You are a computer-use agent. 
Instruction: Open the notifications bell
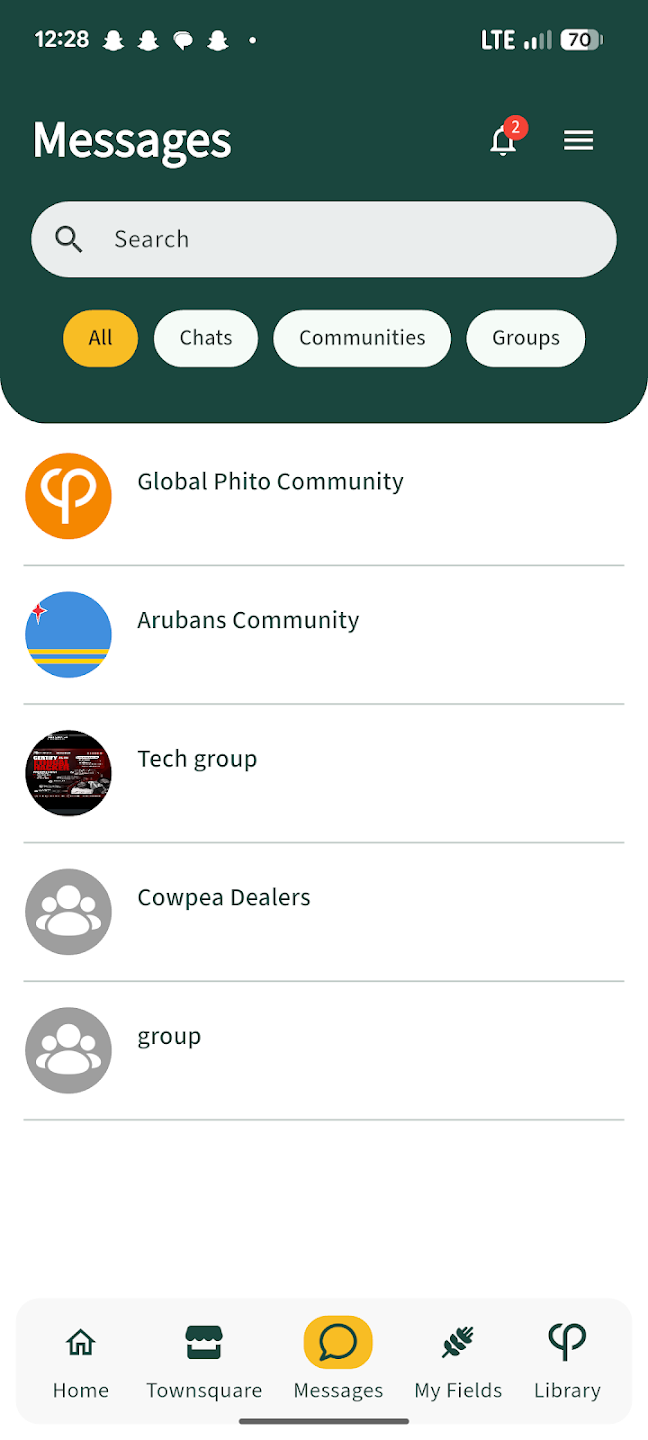(504, 141)
